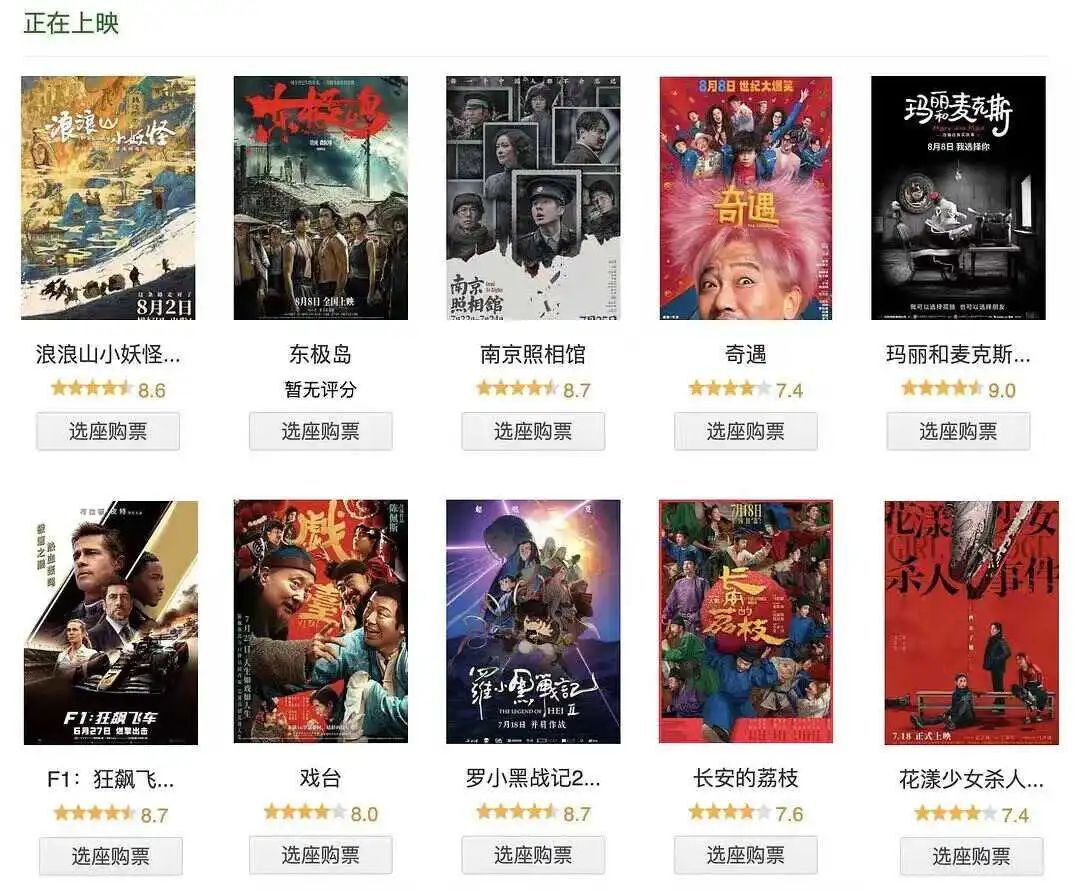Buy tickets for 花漾少女杀人事件
The height and width of the screenshot is (891, 1080).
coord(971,856)
